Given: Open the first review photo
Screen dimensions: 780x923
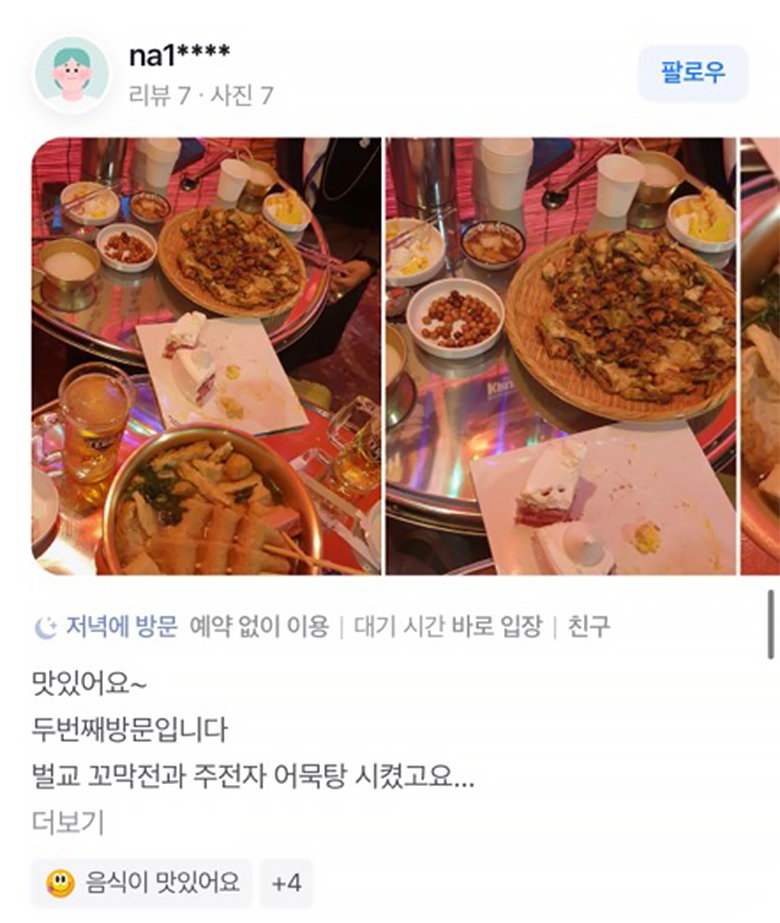Looking at the screenshot, I should point(206,355).
